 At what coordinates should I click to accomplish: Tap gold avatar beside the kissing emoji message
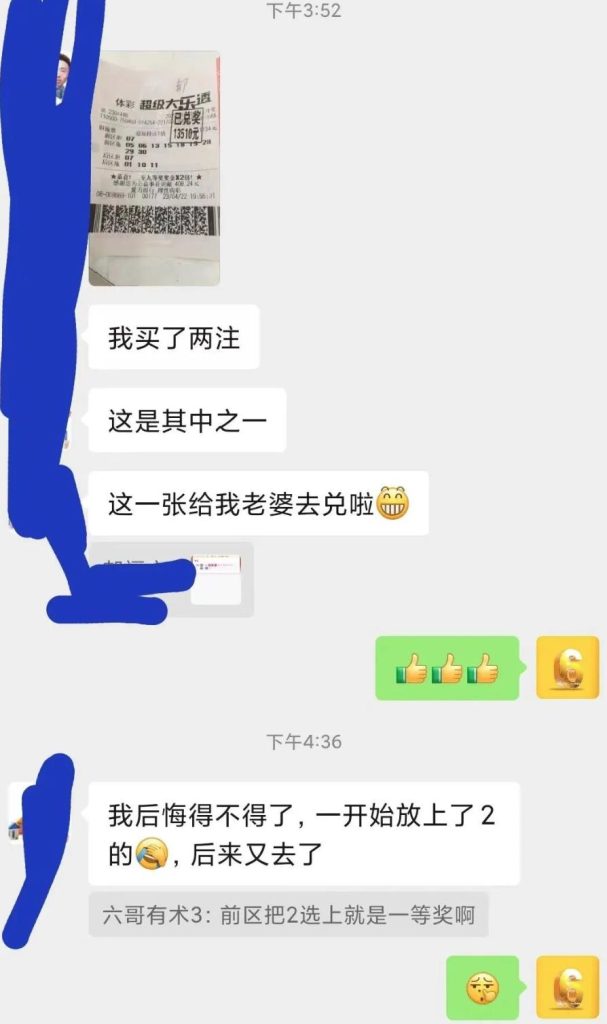point(567,988)
